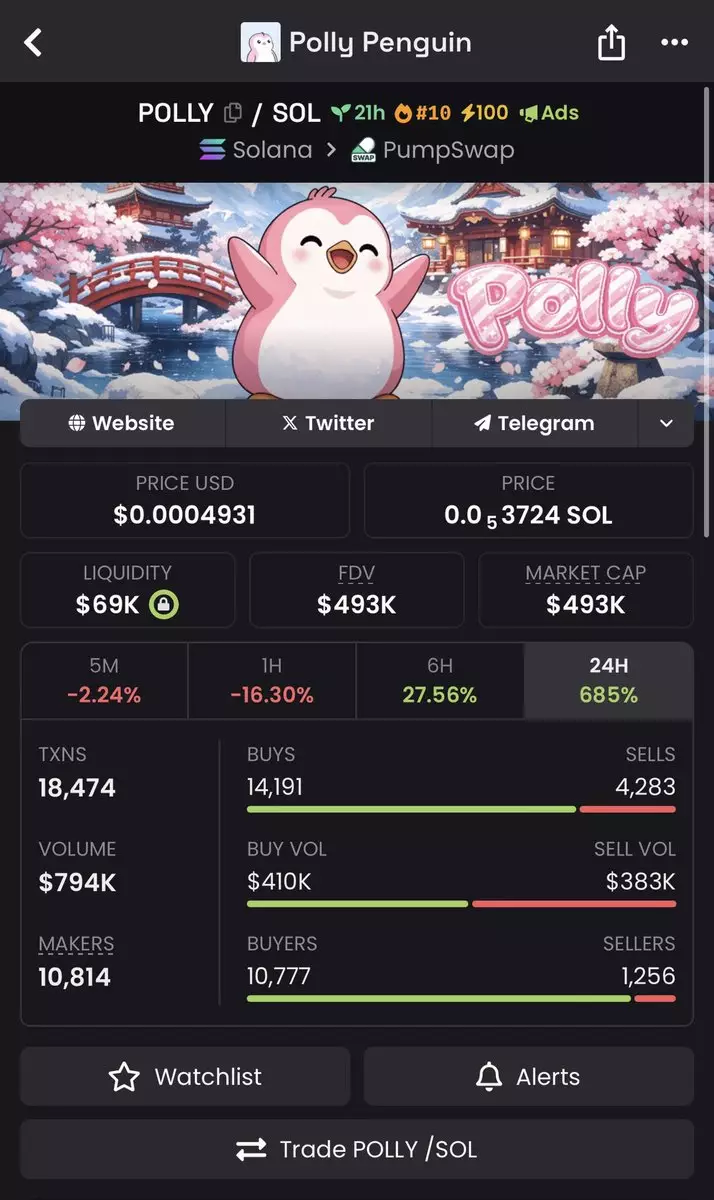Switch to the 5M timeframe
Screen dimensions: 714x1200
(104, 681)
